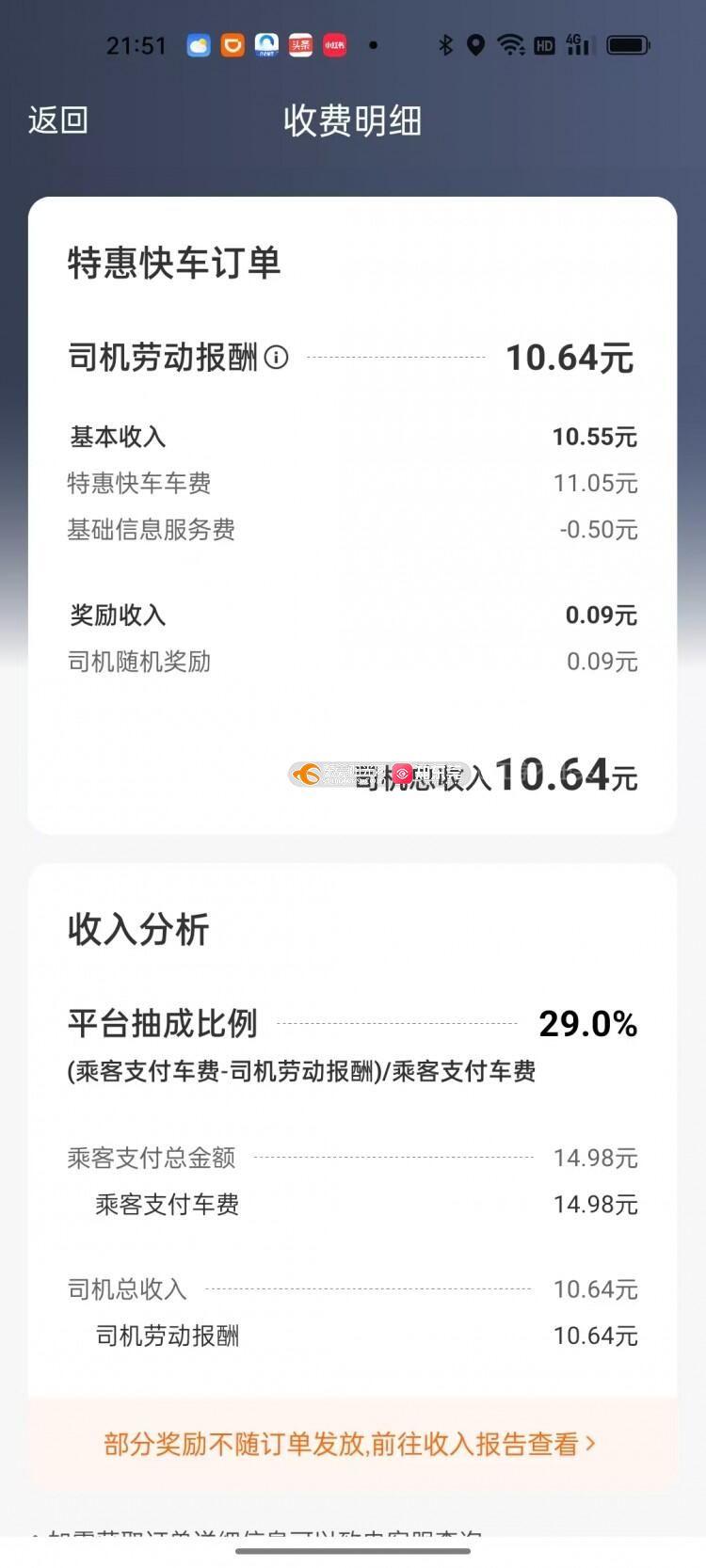Tap 返回 to go back

pyautogui.click(x=58, y=120)
